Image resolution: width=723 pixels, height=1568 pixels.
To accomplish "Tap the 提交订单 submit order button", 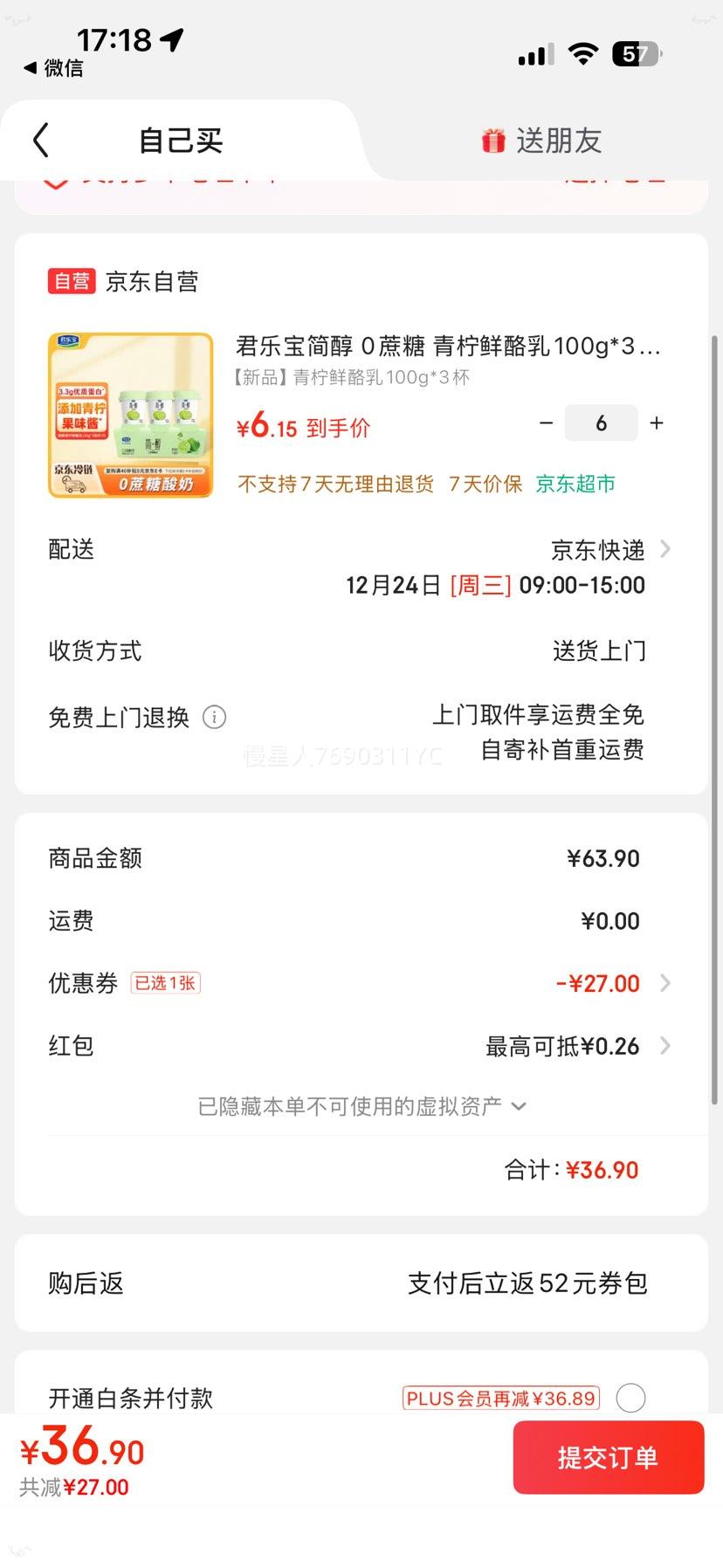I will click(x=608, y=1457).
